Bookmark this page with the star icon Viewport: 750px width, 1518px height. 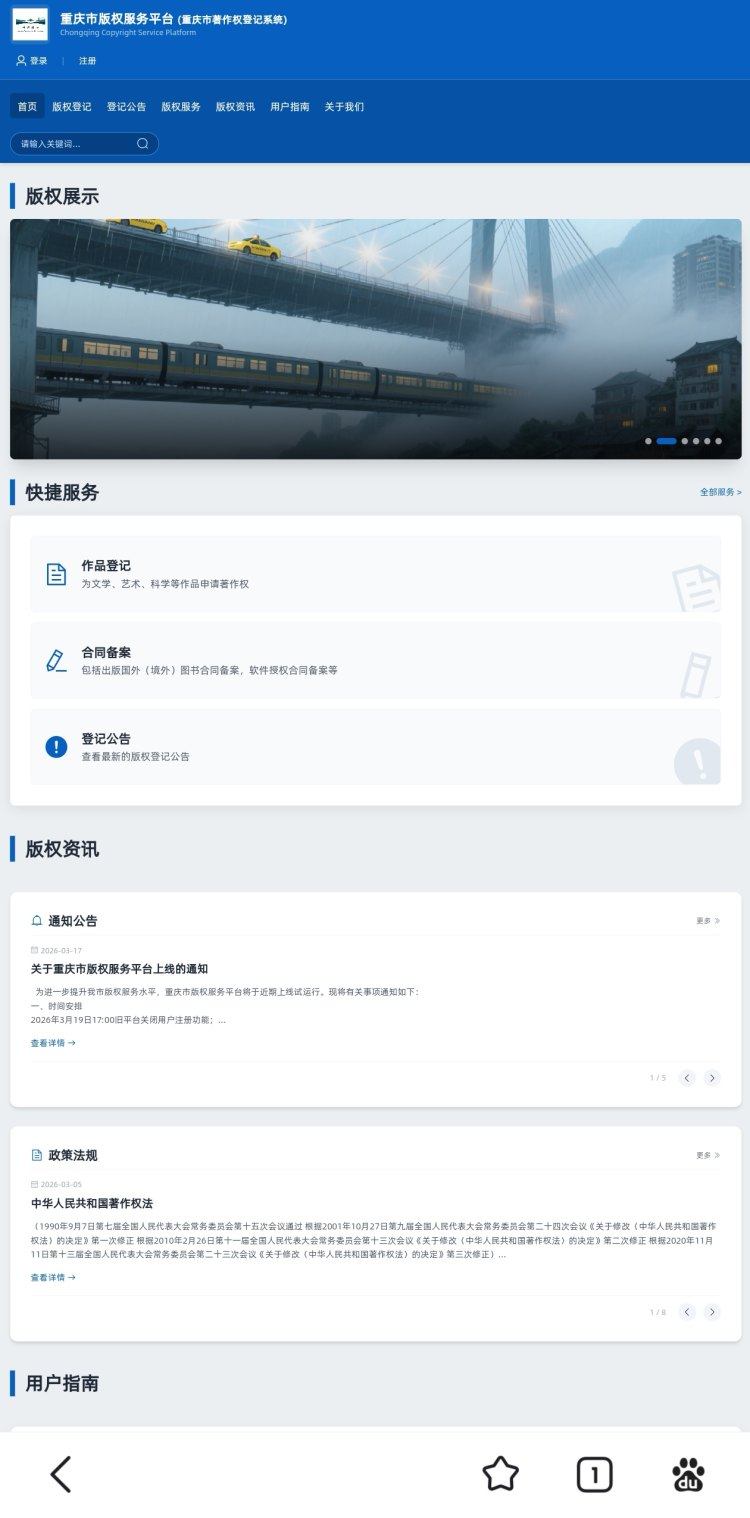click(500, 1474)
